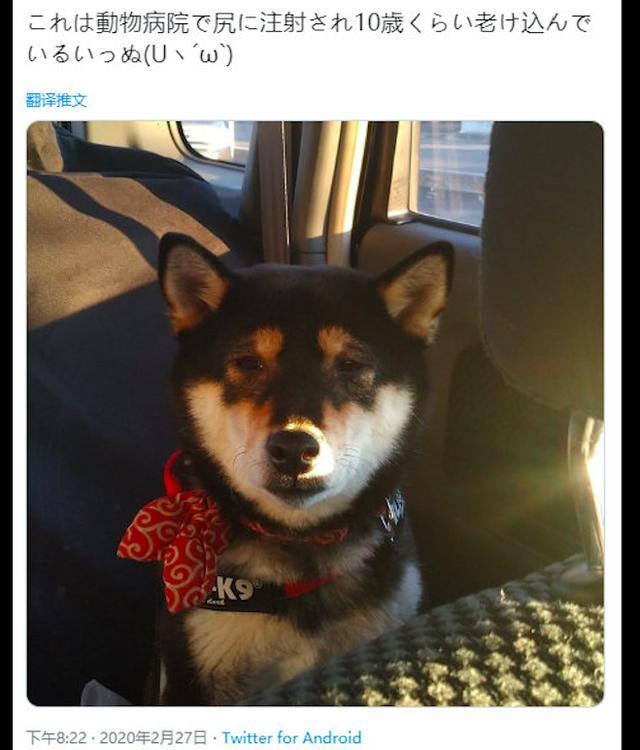
Task: Open the Twitter for Android source link
Action: 291,738
